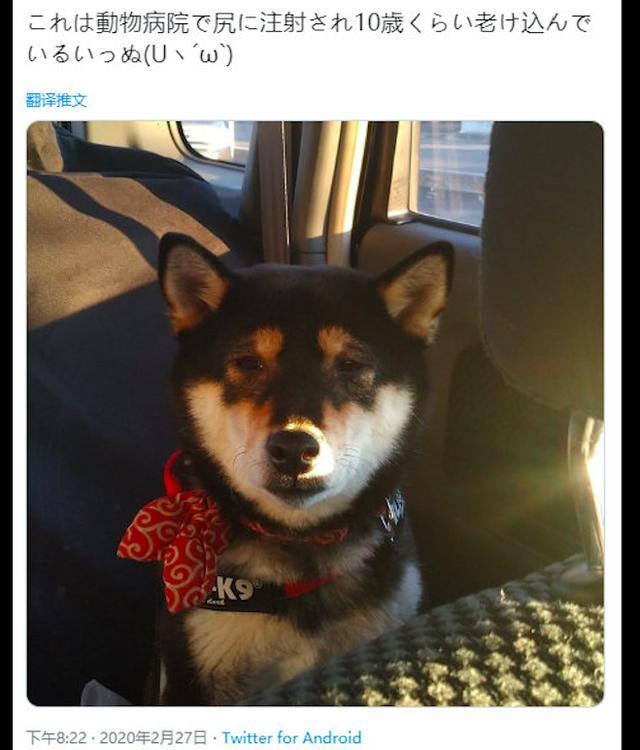
Task: Open the Twitter for Android source link
Action: 291,738
